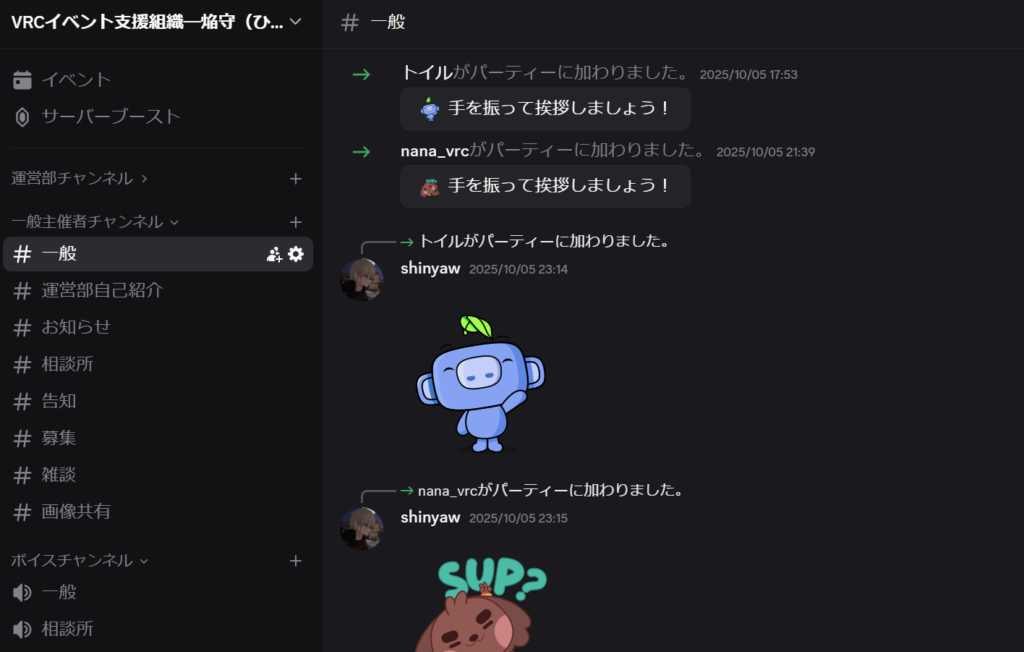This screenshot has height=652, width=1024.
Task: Add a channel to 運営部チャンネル
Action: point(295,179)
